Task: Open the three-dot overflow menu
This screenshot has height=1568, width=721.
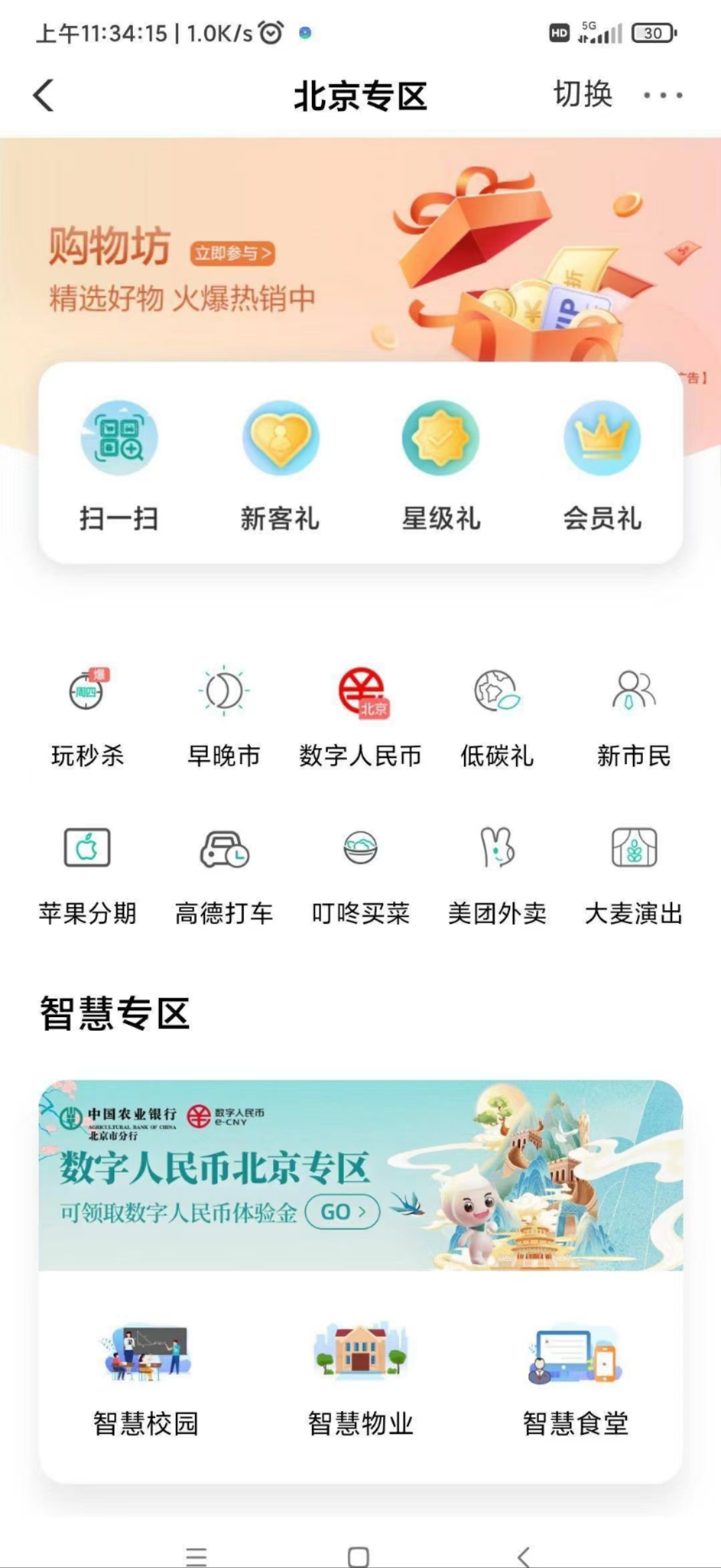Action: [x=662, y=95]
